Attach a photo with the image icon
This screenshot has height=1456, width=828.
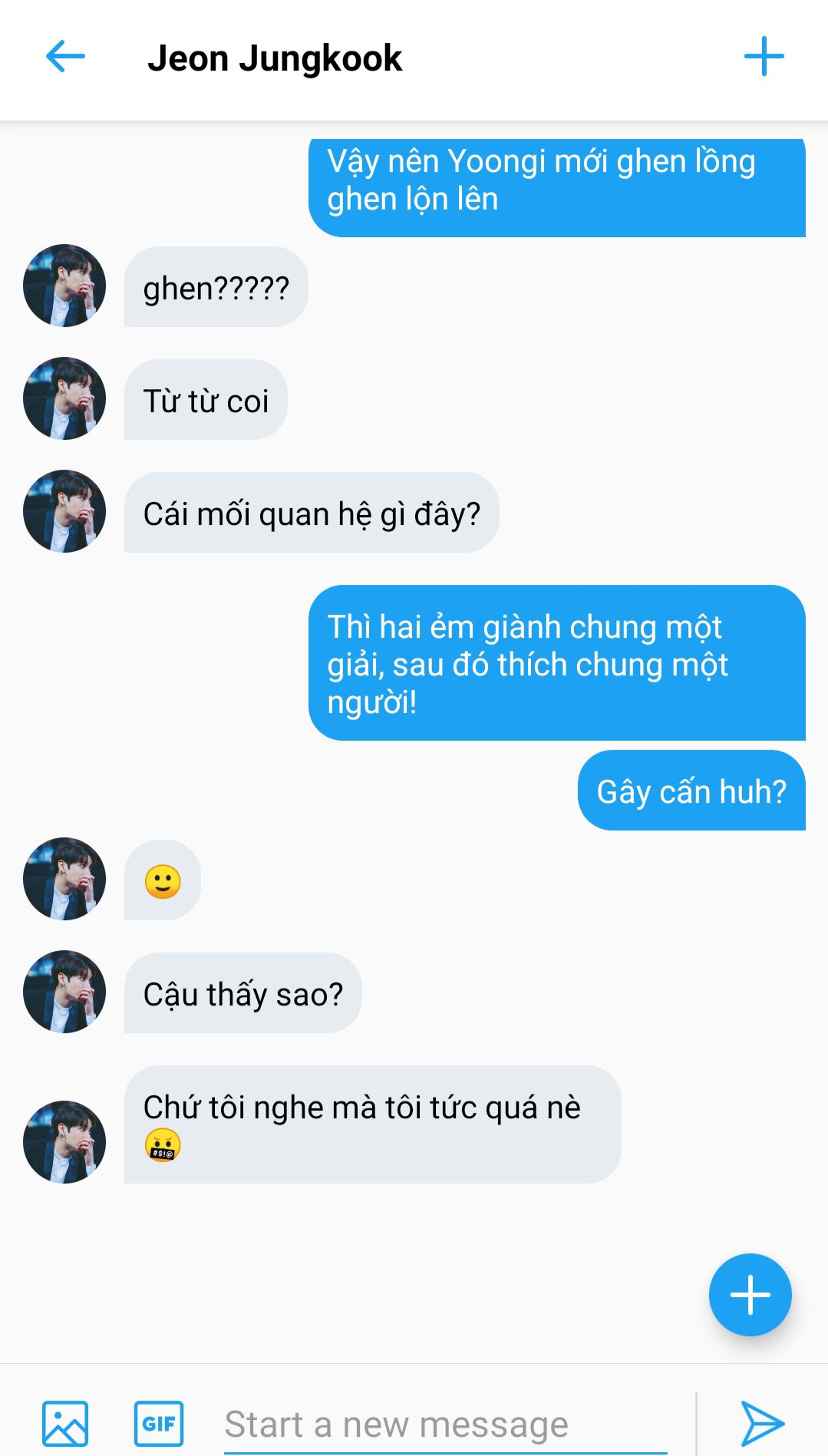pyautogui.click(x=65, y=1424)
